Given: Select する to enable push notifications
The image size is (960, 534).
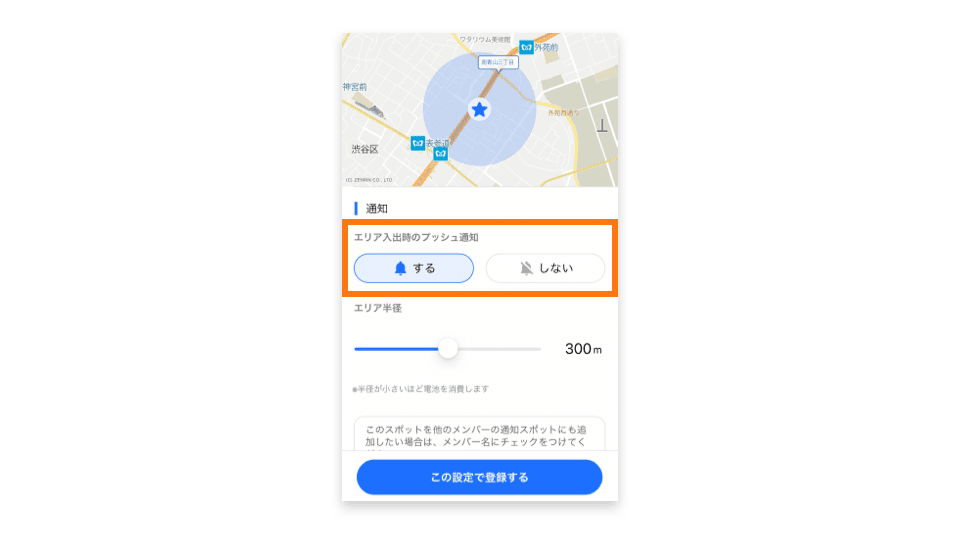Looking at the screenshot, I should pyautogui.click(x=413, y=268).
